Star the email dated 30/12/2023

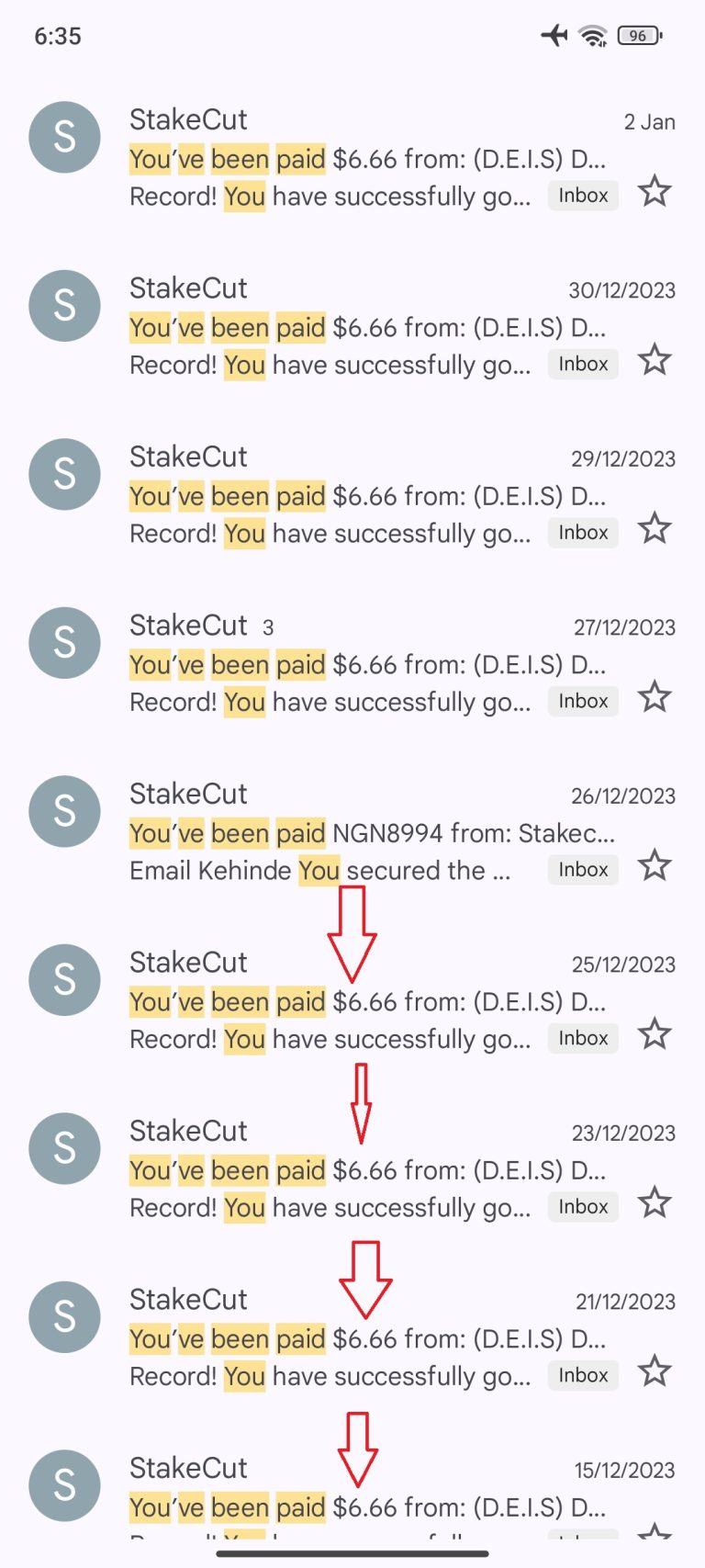pyautogui.click(x=655, y=360)
